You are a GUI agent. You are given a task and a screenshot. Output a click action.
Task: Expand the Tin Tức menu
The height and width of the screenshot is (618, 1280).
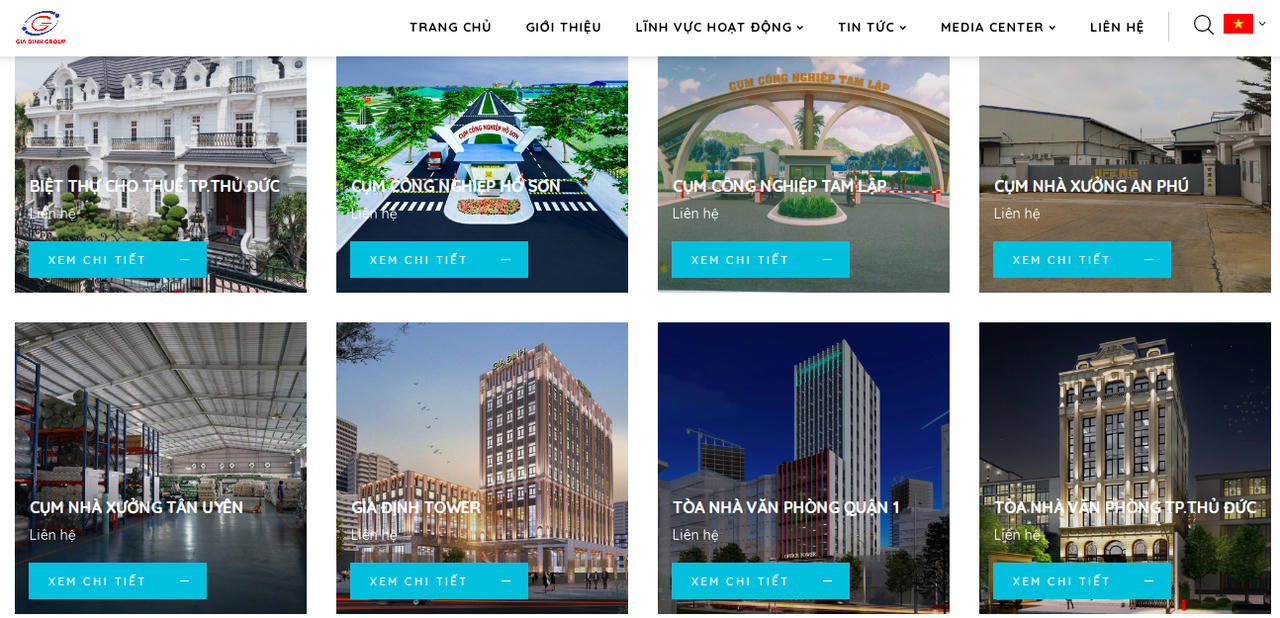click(x=872, y=27)
